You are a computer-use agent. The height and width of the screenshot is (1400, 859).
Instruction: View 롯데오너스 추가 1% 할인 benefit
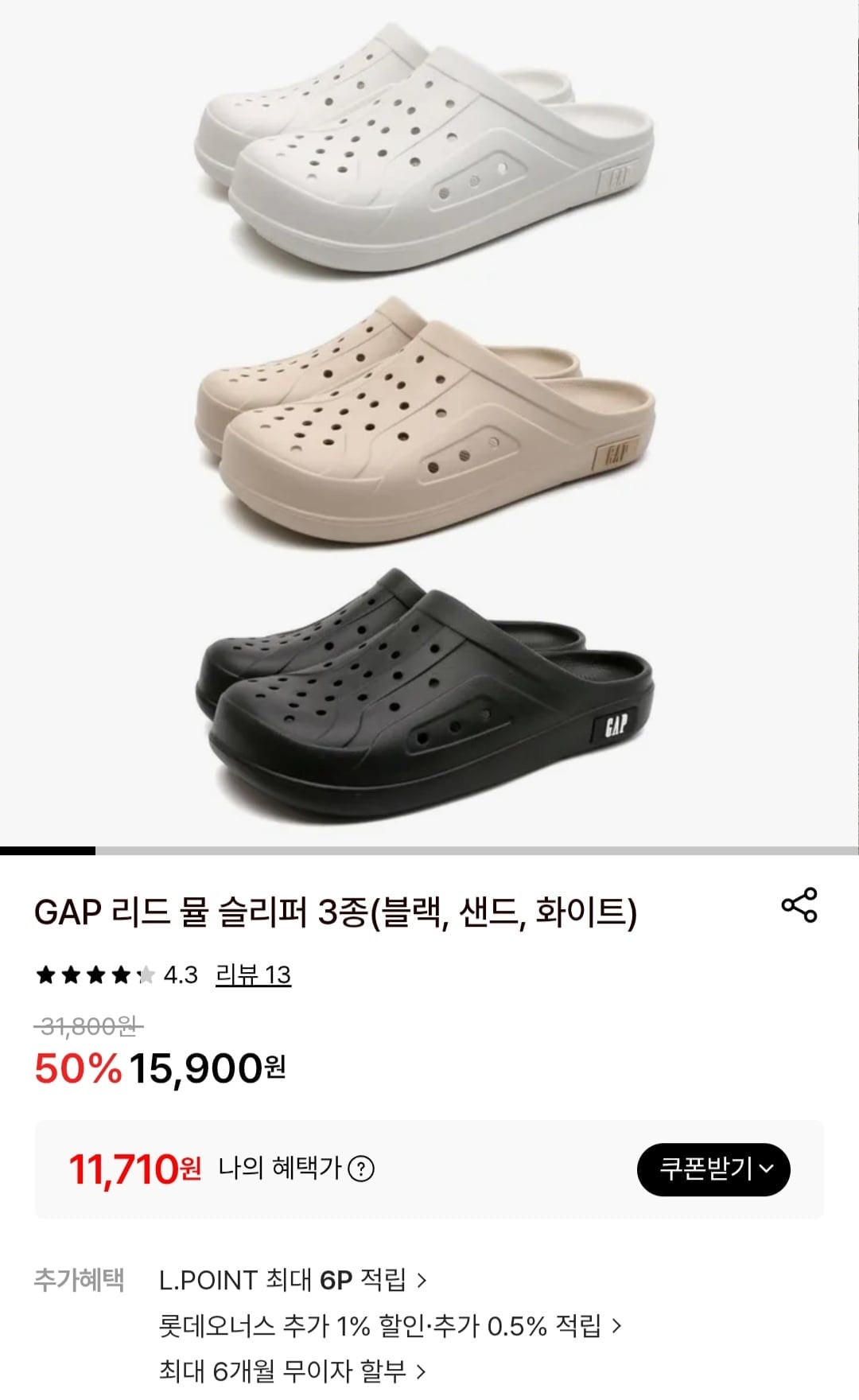pyautogui.click(x=390, y=1325)
